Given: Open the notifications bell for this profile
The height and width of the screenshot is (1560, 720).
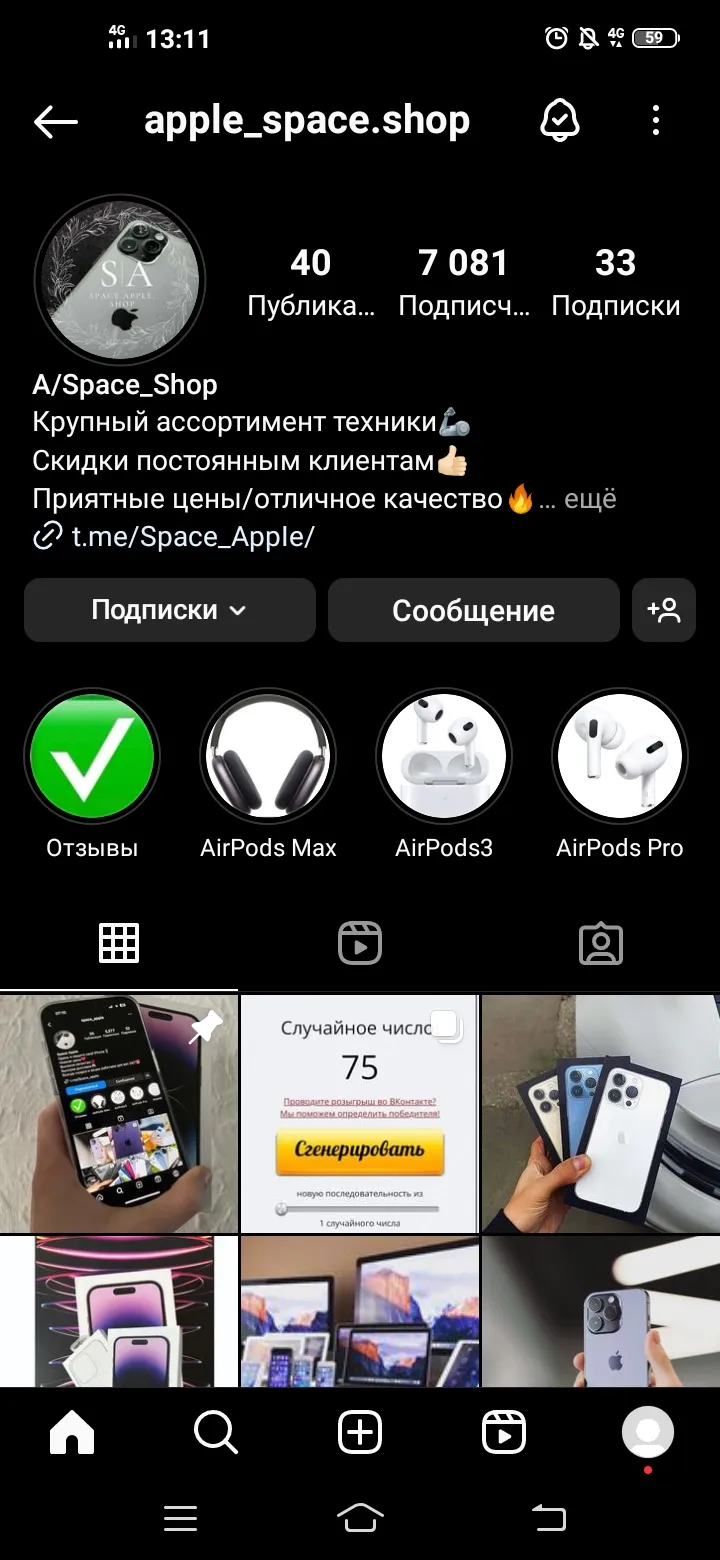Looking at the screenshot, I should click(x=560, y=122).
